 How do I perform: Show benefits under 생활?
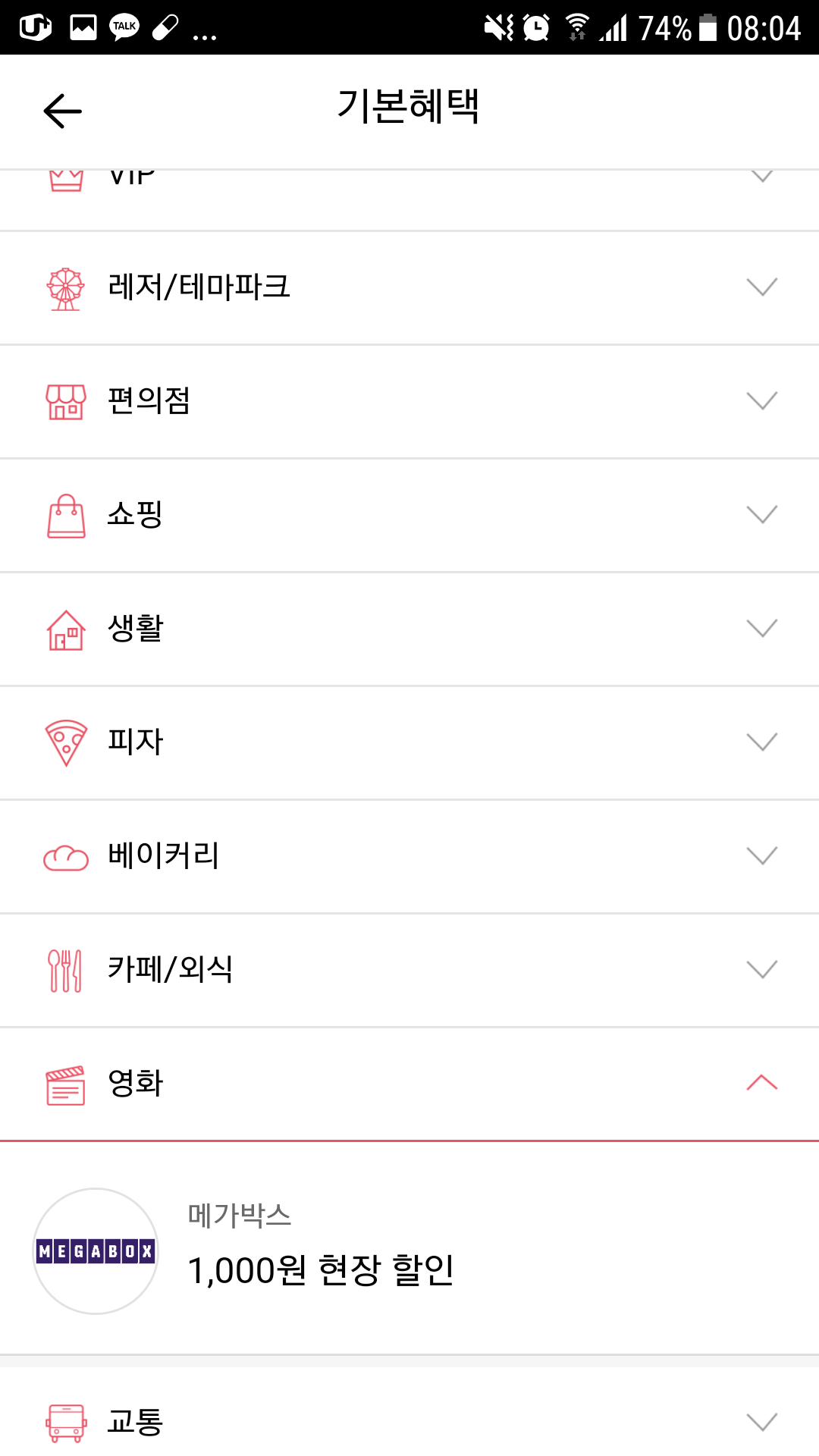(409, 629)
